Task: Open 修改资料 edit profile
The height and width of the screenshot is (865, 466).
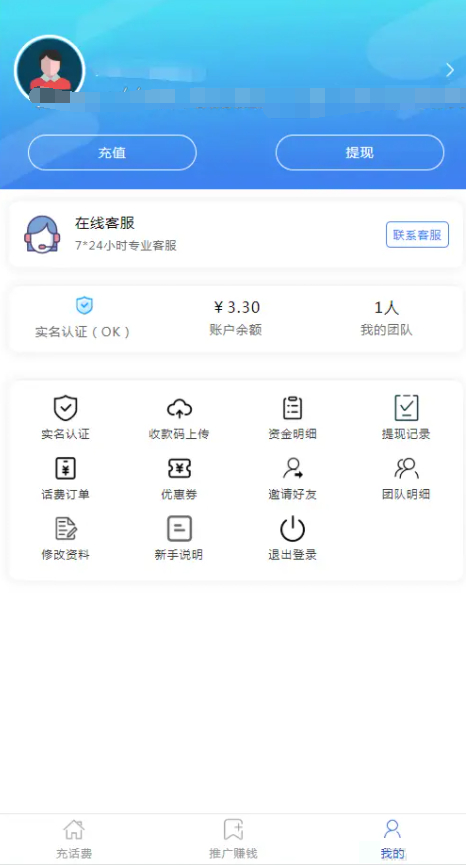Action: (x=65, y=538)
